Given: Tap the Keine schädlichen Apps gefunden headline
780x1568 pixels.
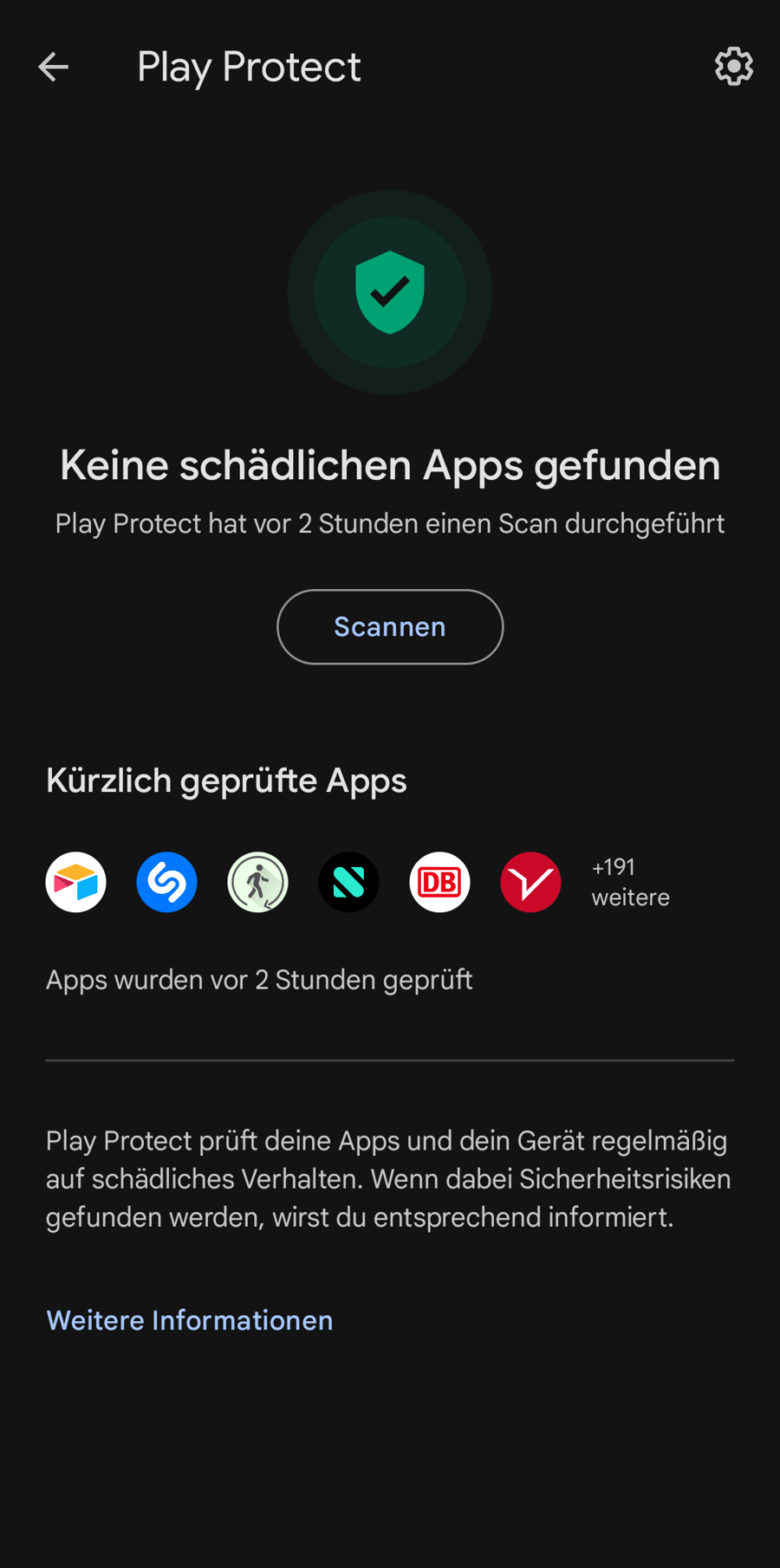Looking at the screenshot, I should [390, 465].
